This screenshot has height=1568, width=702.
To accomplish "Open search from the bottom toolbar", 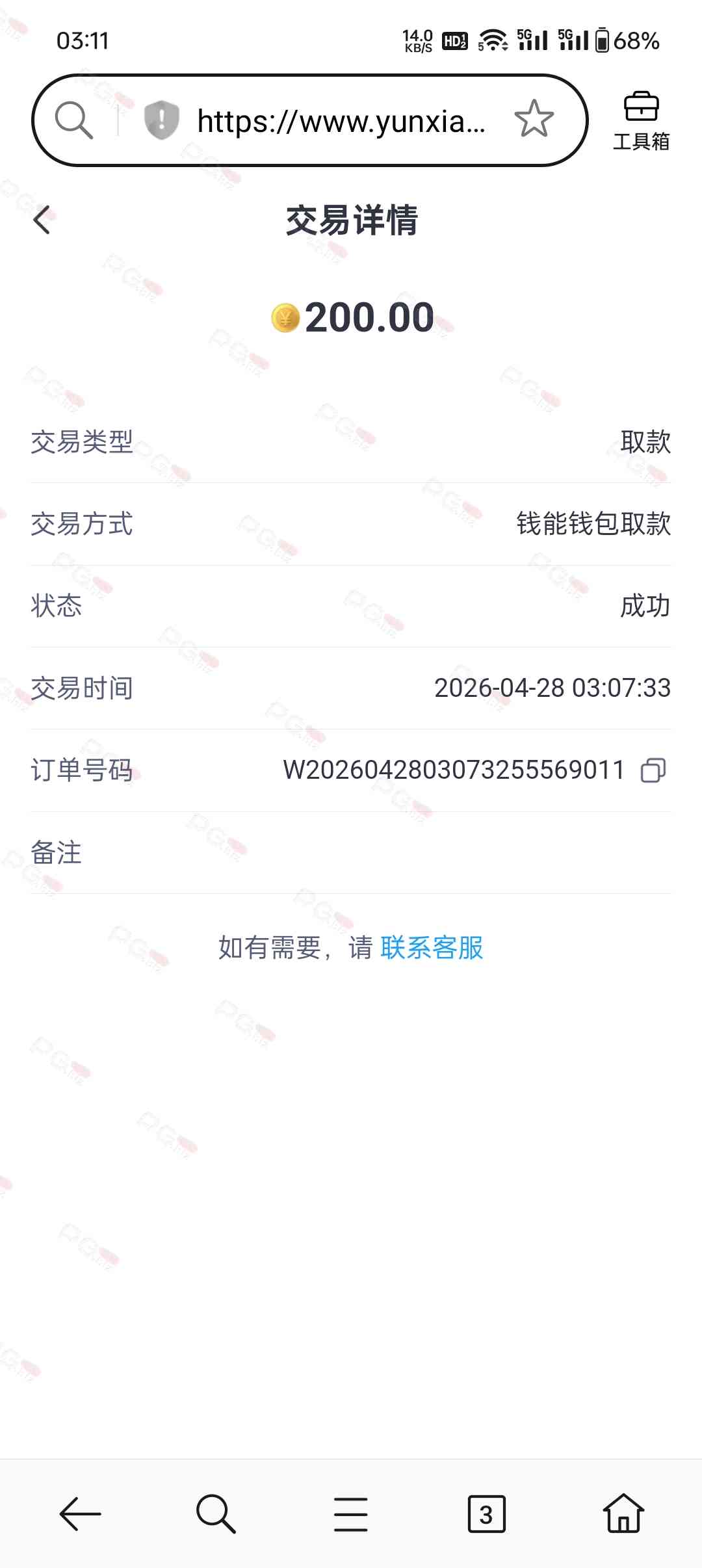I will [215, 1514].
